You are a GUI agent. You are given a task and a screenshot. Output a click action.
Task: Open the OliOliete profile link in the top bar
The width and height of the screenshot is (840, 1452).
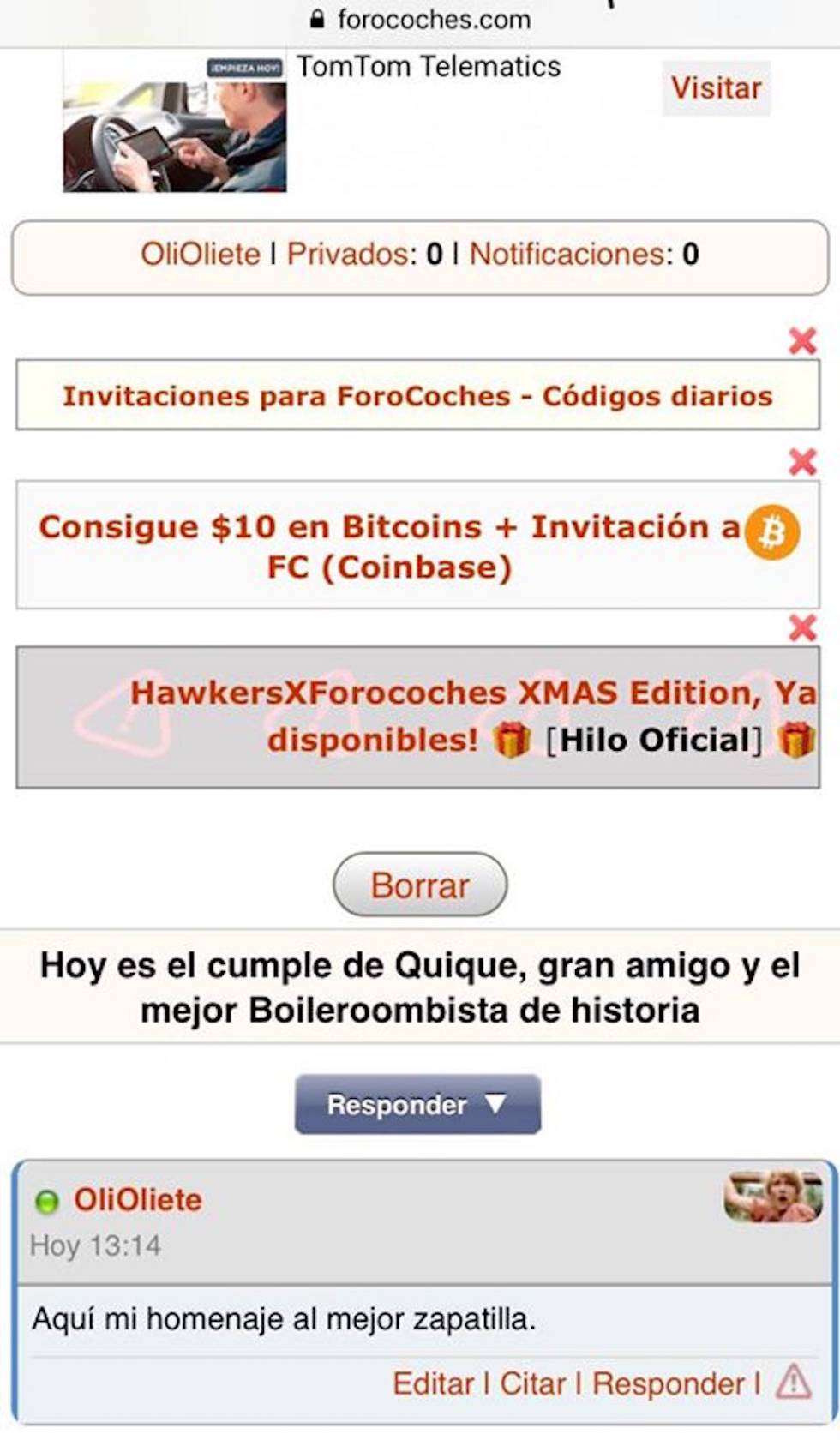(200, 255)
